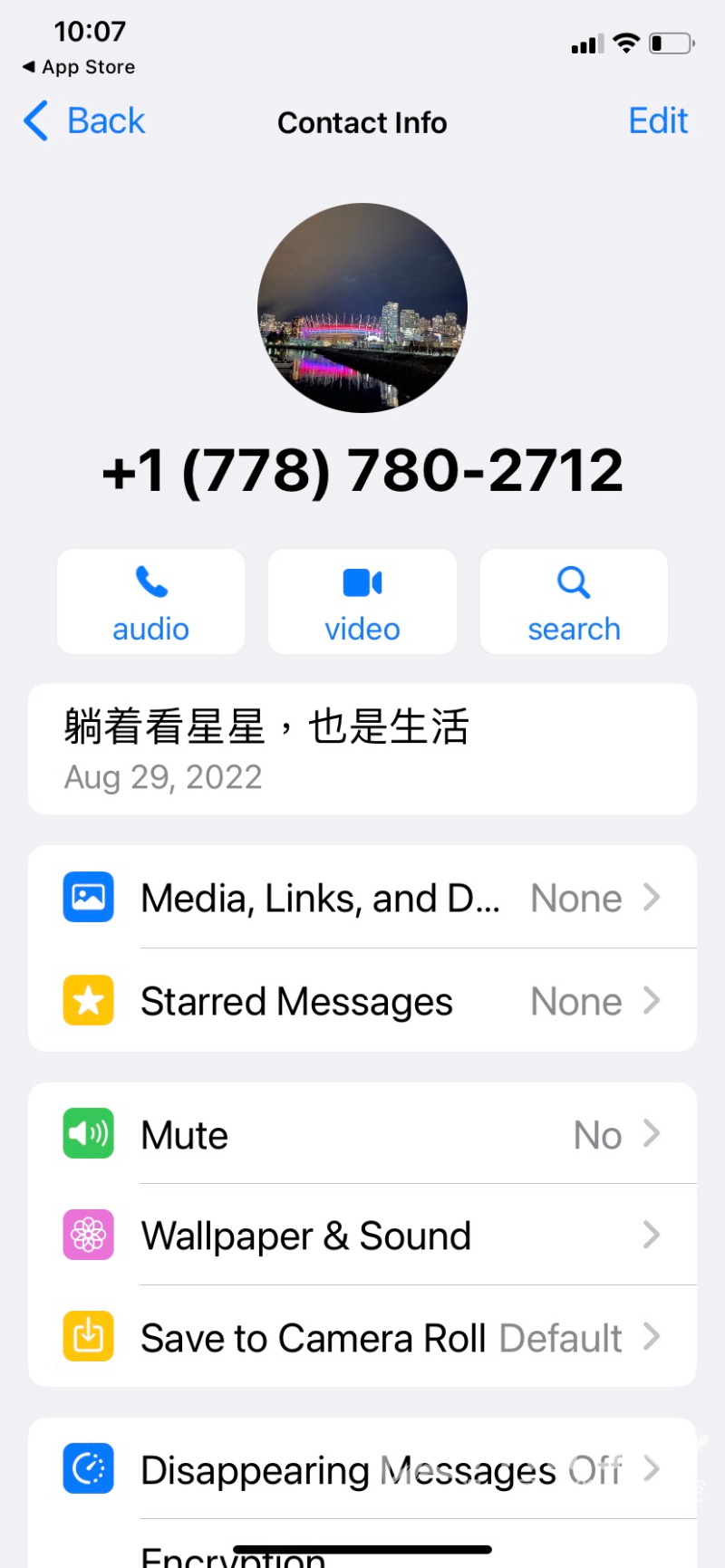
Task: Go back from Contact Info
Action: tap(84, 121)
